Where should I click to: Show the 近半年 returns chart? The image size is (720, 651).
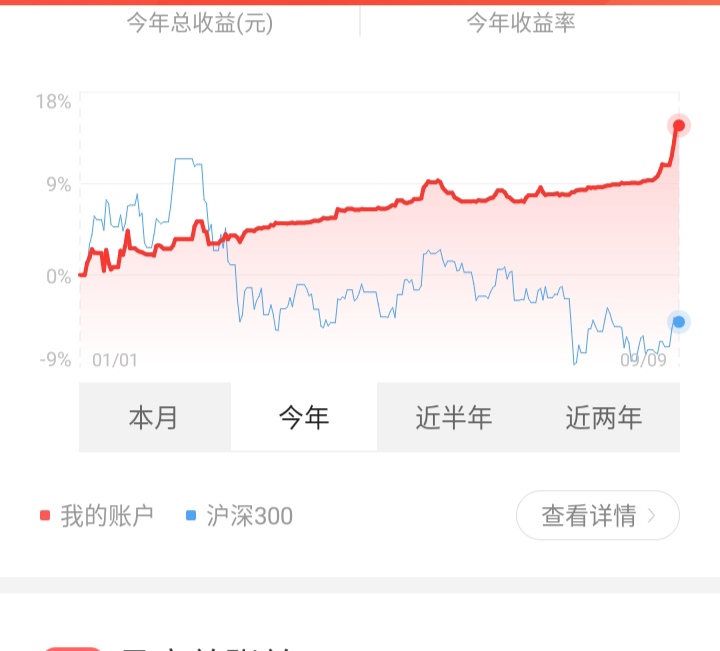click(x=454, y=417)
